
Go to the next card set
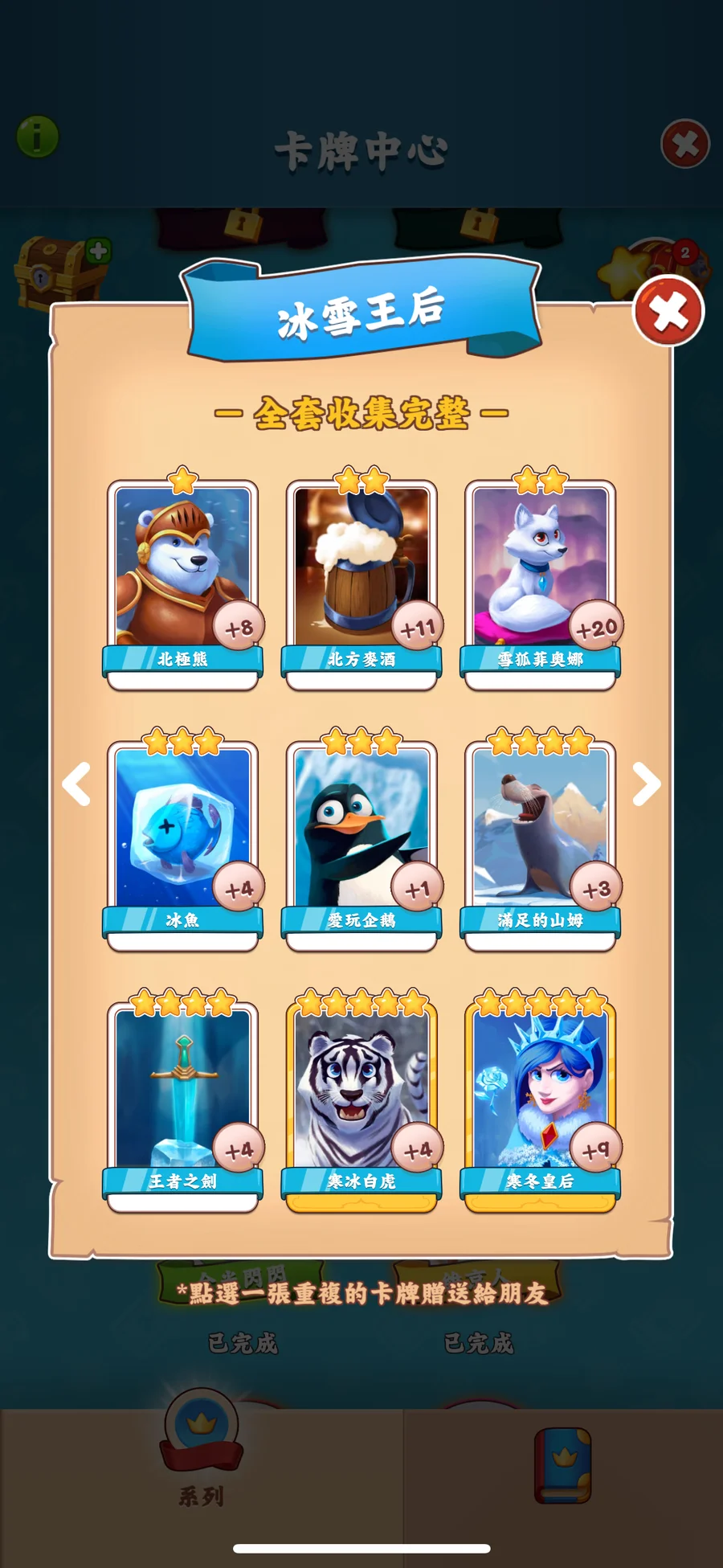[646, 784]
